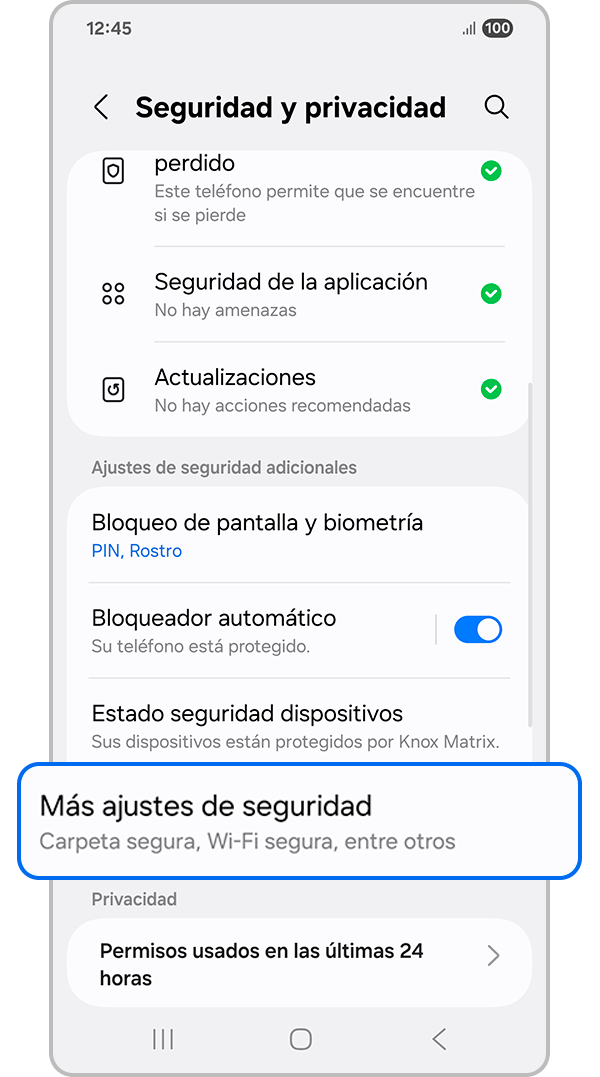Viewport: 600px width, 1077px height.
Task: Open Seguridad de la aplicación
Action: pos(290,294)
